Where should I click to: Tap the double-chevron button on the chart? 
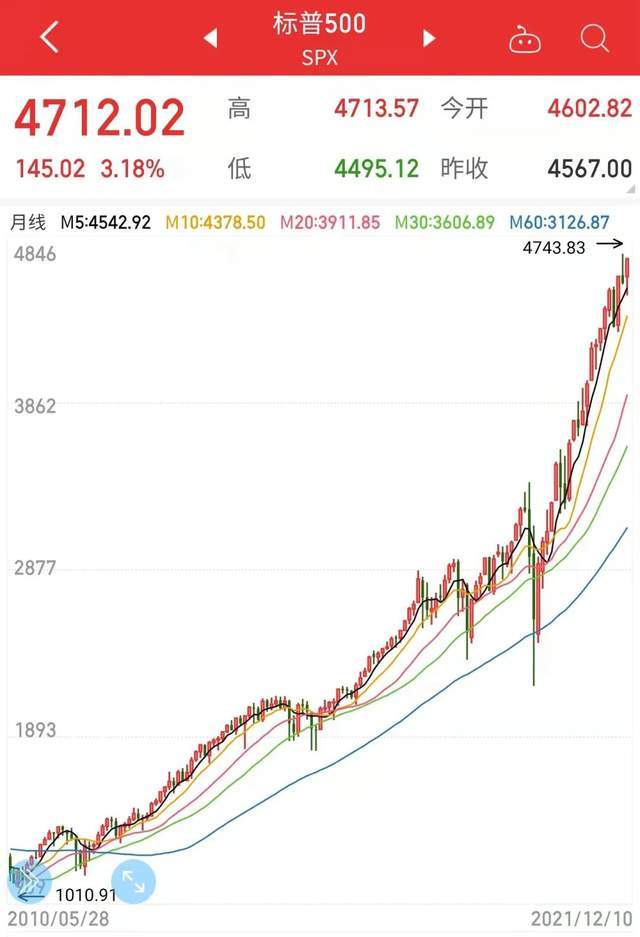(28, 882)
